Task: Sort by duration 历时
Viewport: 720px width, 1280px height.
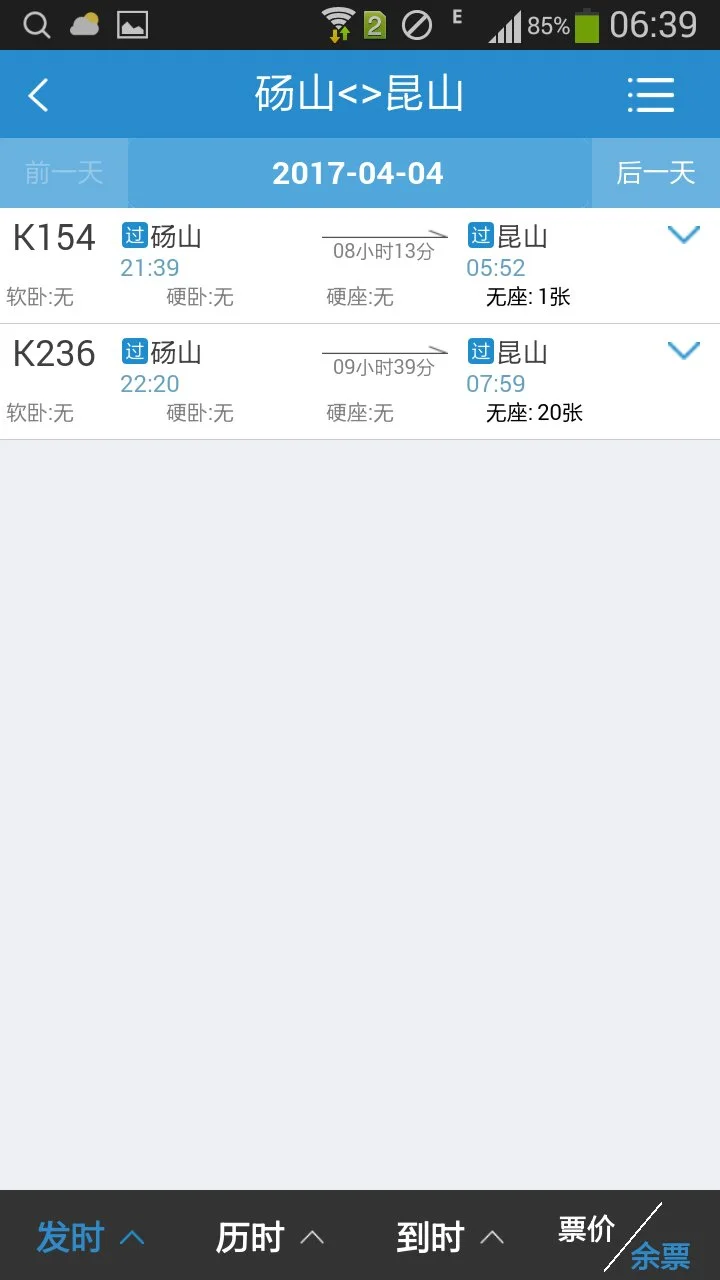Action: [x=270, y=1238]
